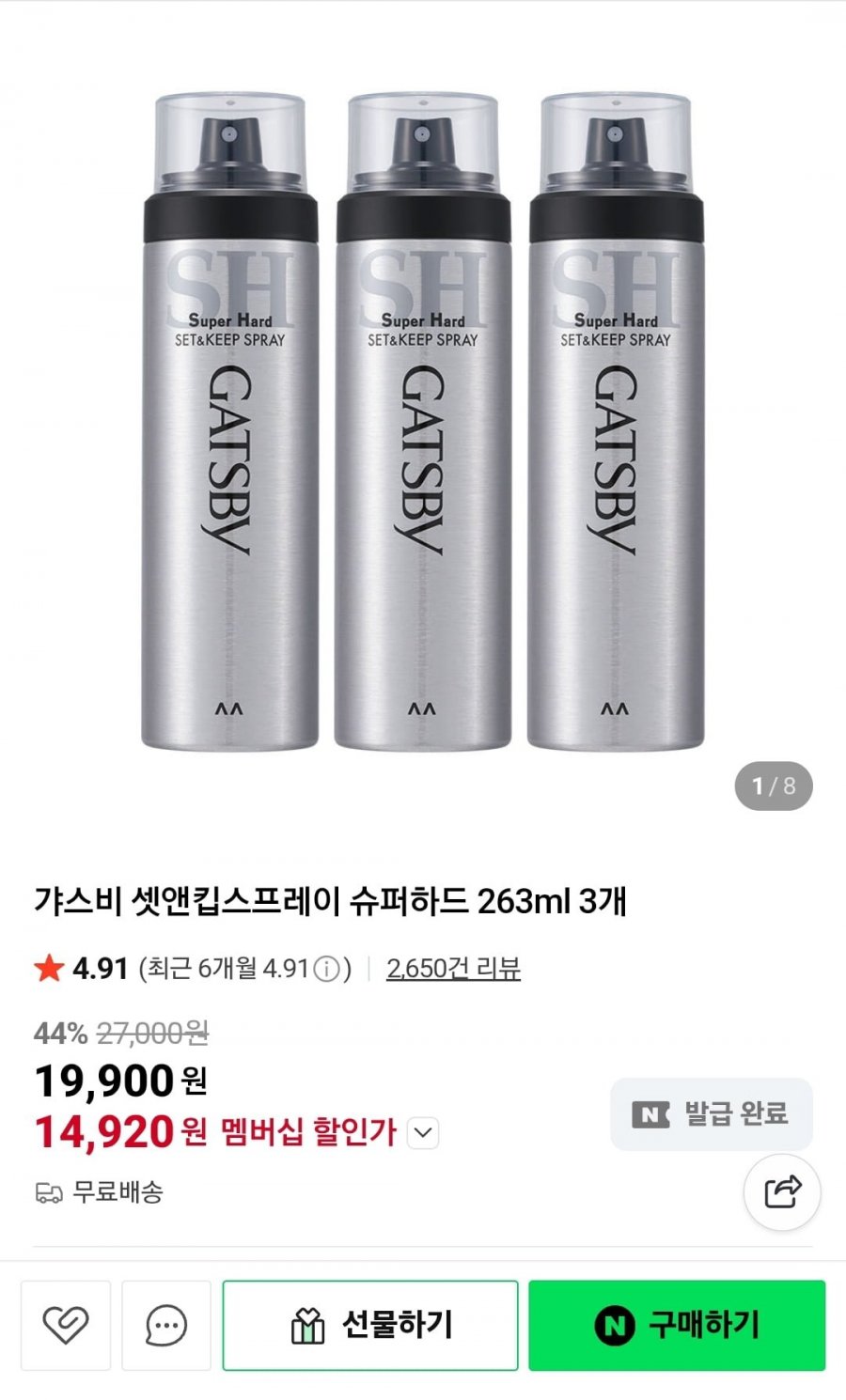The height and width of the screenshot is (1400, 846).
Task: Share this Gatsby spray product
Action: point(782,1192)
